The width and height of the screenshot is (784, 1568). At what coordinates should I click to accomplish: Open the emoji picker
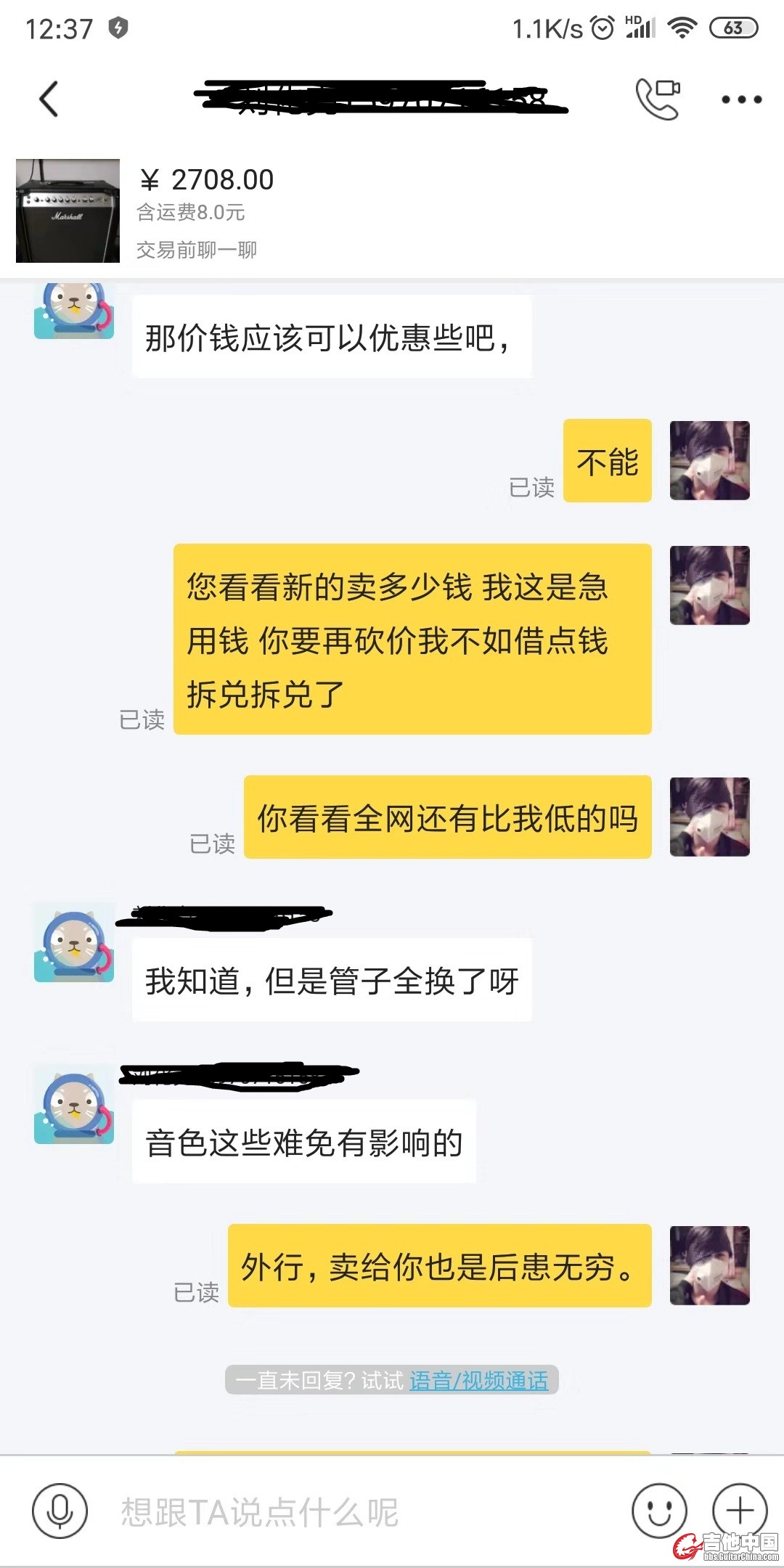[x=659, y=1511]
